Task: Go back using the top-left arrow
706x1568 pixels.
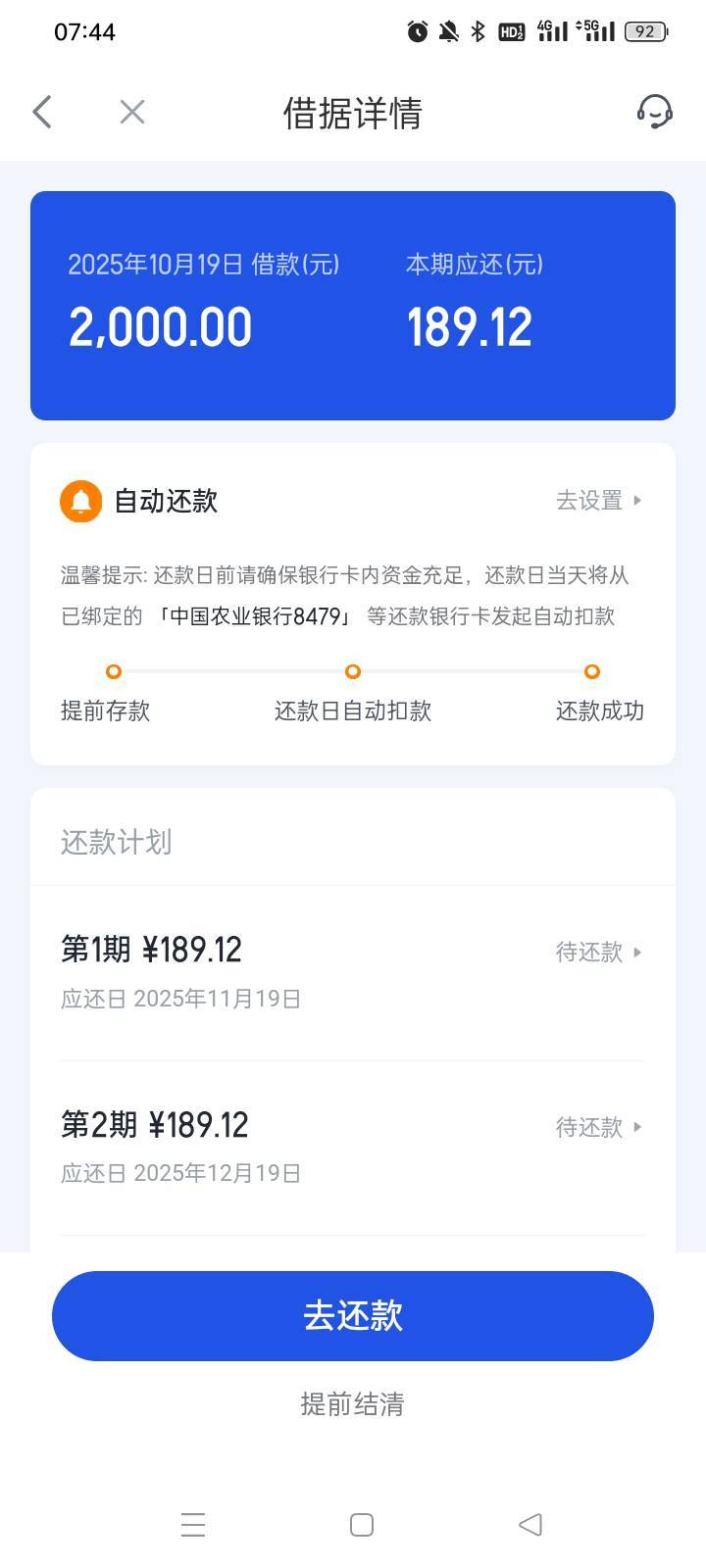Action: point(42,112)
